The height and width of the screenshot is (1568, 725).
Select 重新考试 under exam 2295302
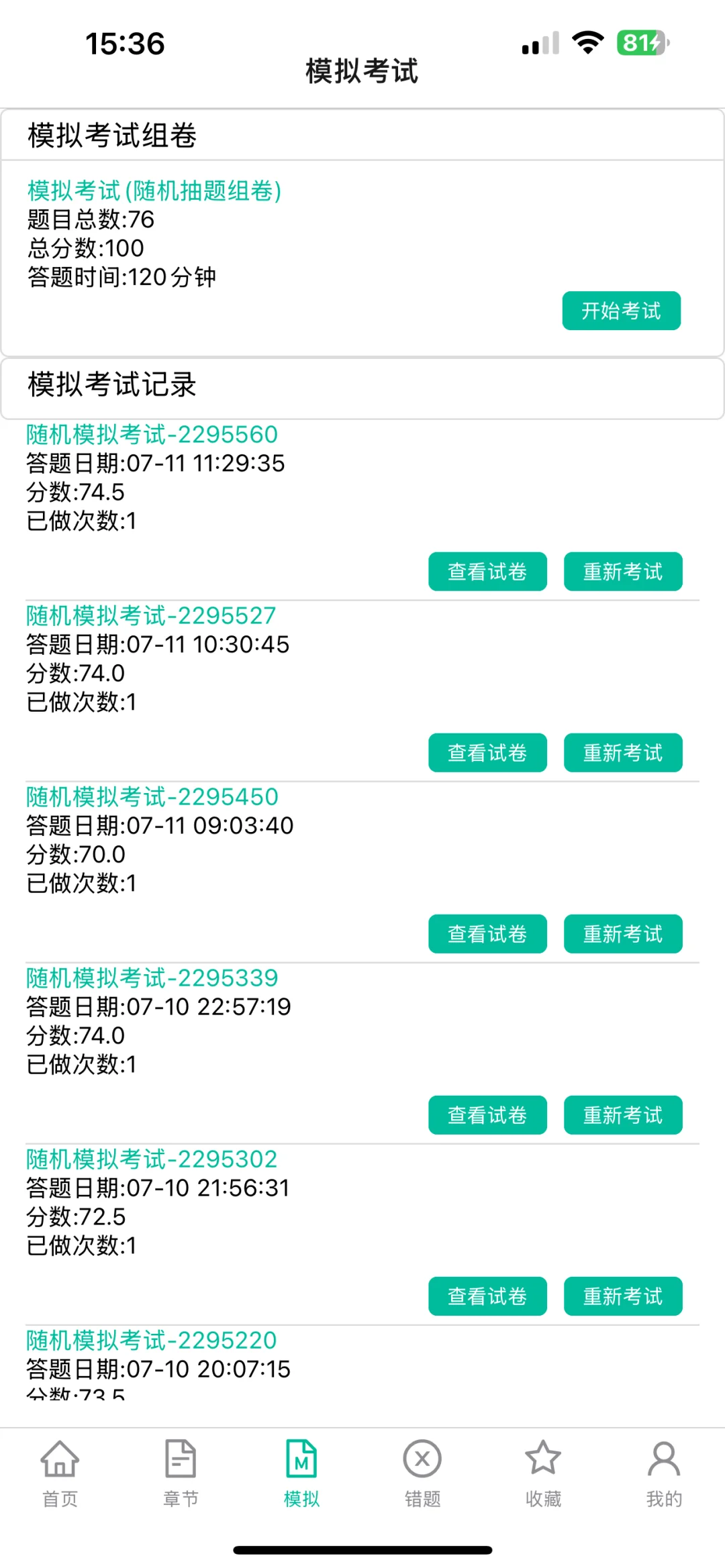[x=622, y=1296]
